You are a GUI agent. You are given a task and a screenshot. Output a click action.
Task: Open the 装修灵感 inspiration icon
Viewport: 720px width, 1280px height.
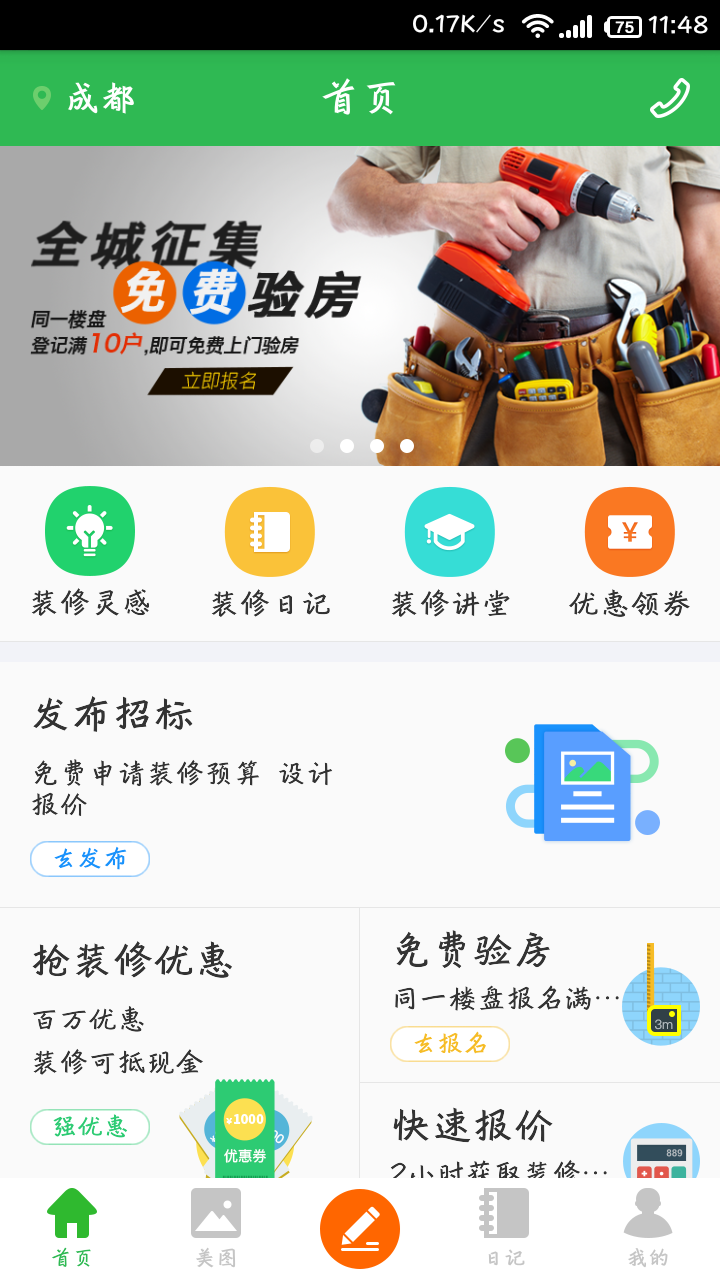[x=90, y=531]
